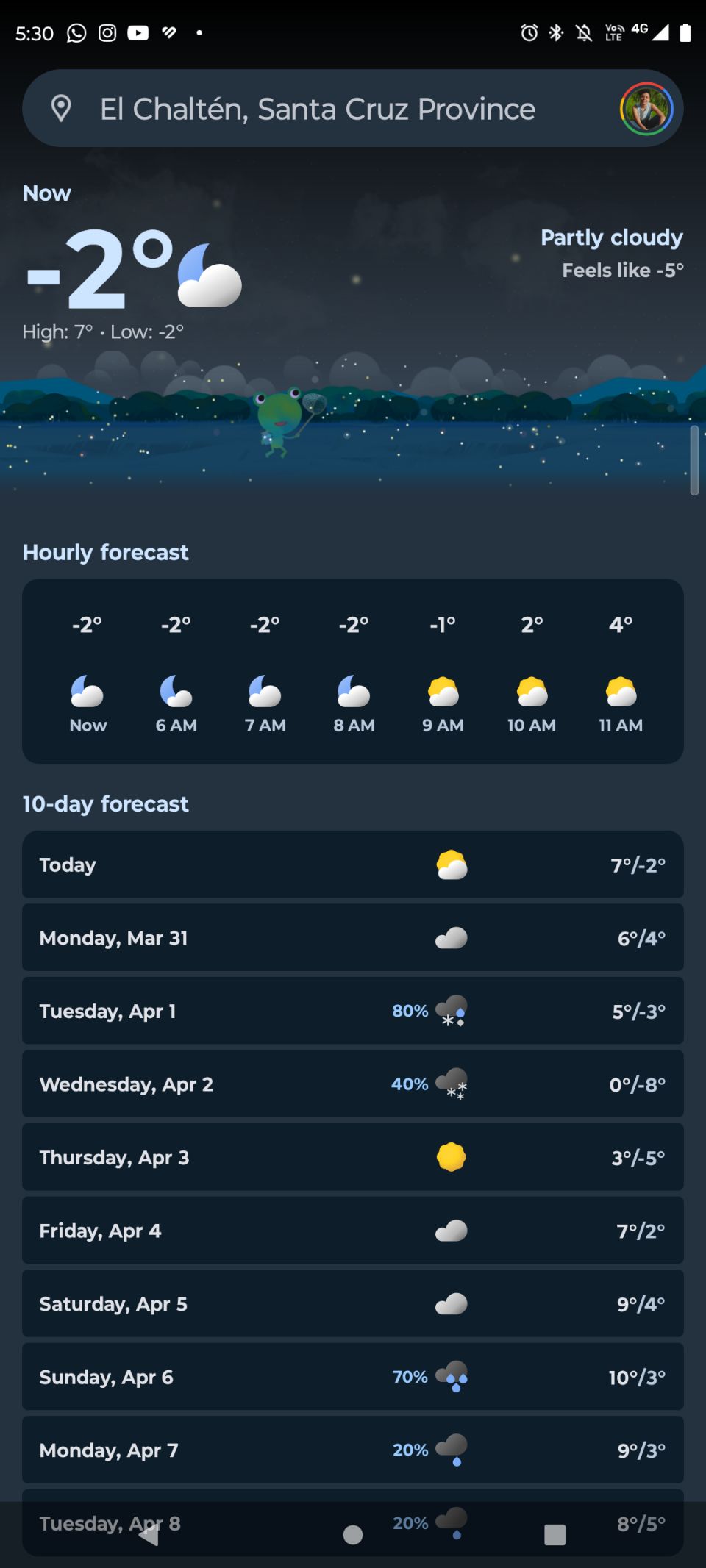View Wednesday, Apr 2 forecast details
The width and height of the screenshot is (706, 1568).
coord(353,1084)
